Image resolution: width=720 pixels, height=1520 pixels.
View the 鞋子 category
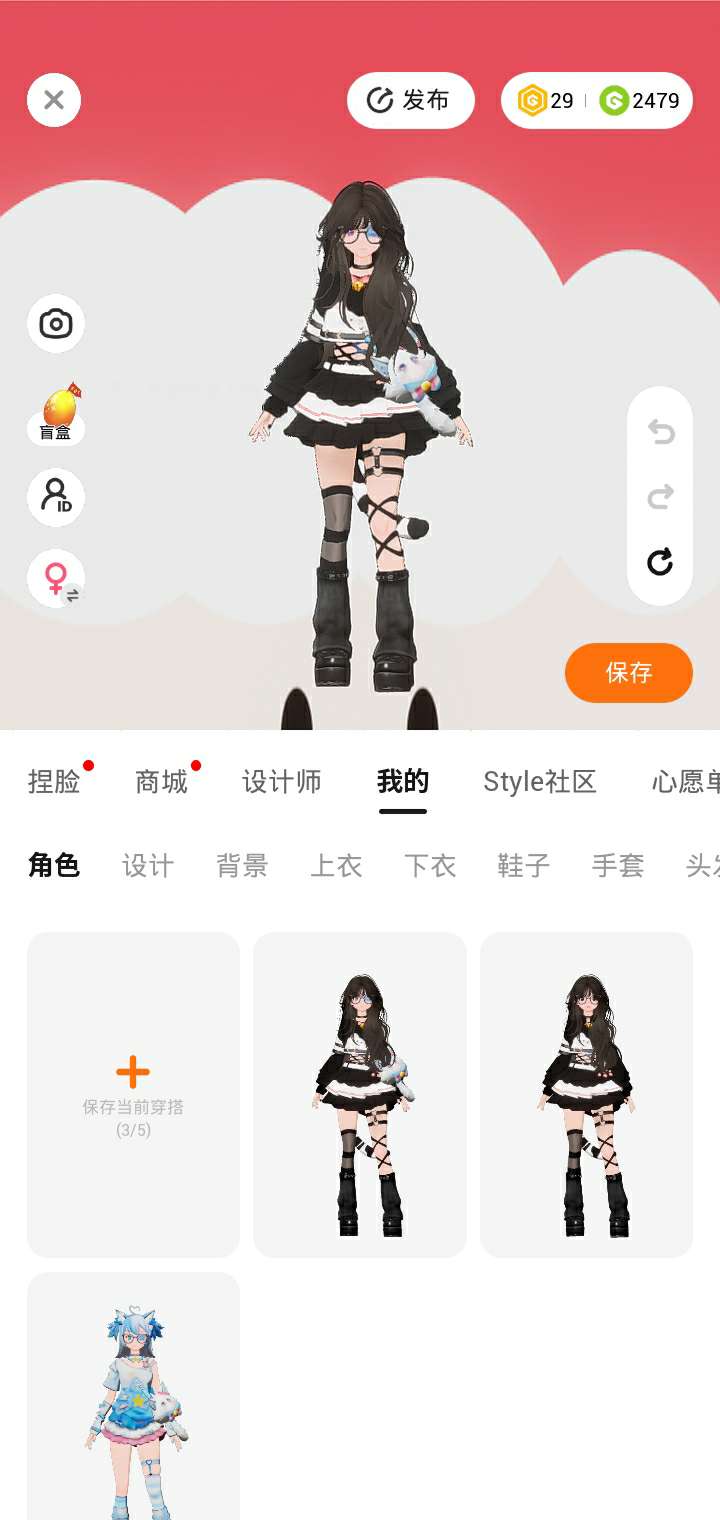coord(524,865)
